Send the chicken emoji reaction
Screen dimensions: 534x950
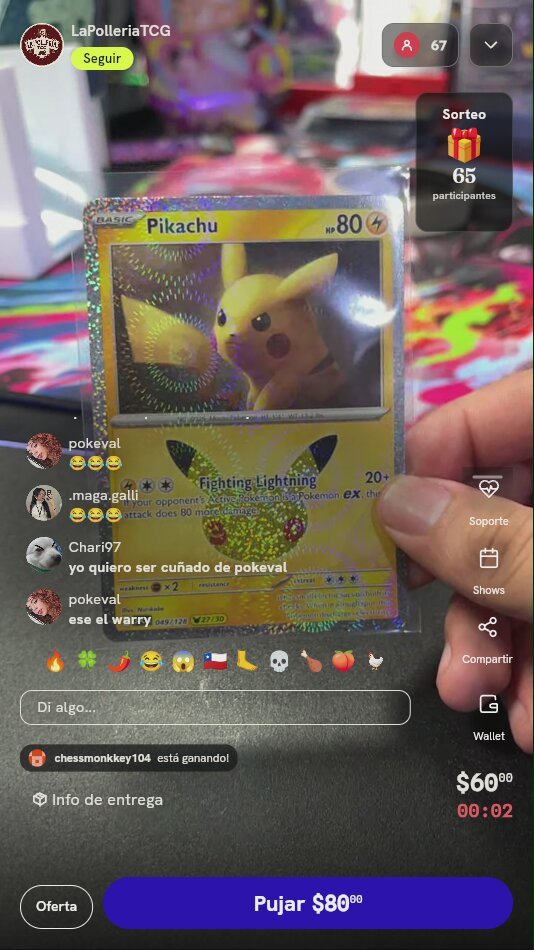point(375,662)
